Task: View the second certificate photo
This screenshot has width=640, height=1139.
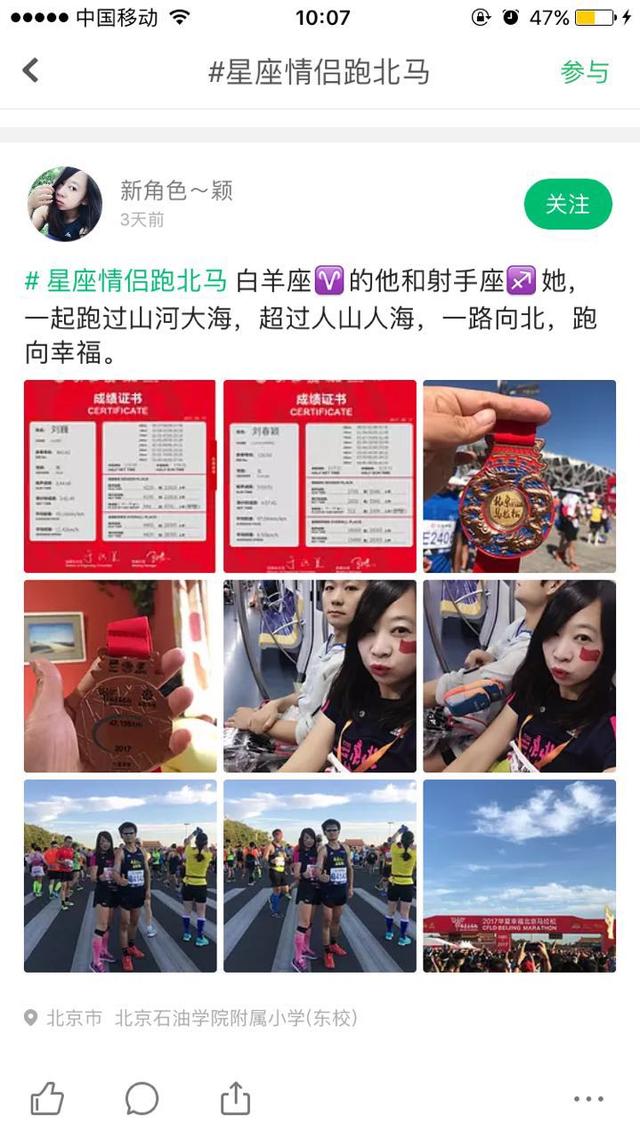Action: coord(319,476)
